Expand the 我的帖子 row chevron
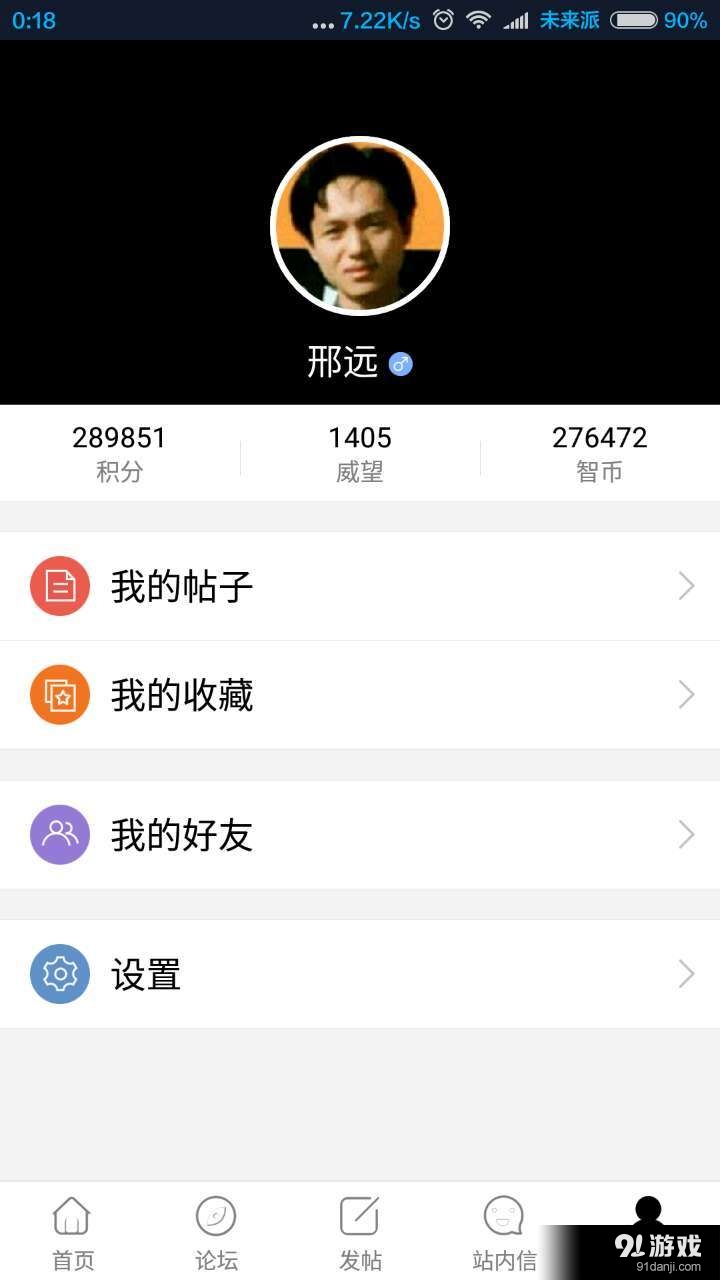Viewport: 720px width, 1280px height. click(686, 586)
